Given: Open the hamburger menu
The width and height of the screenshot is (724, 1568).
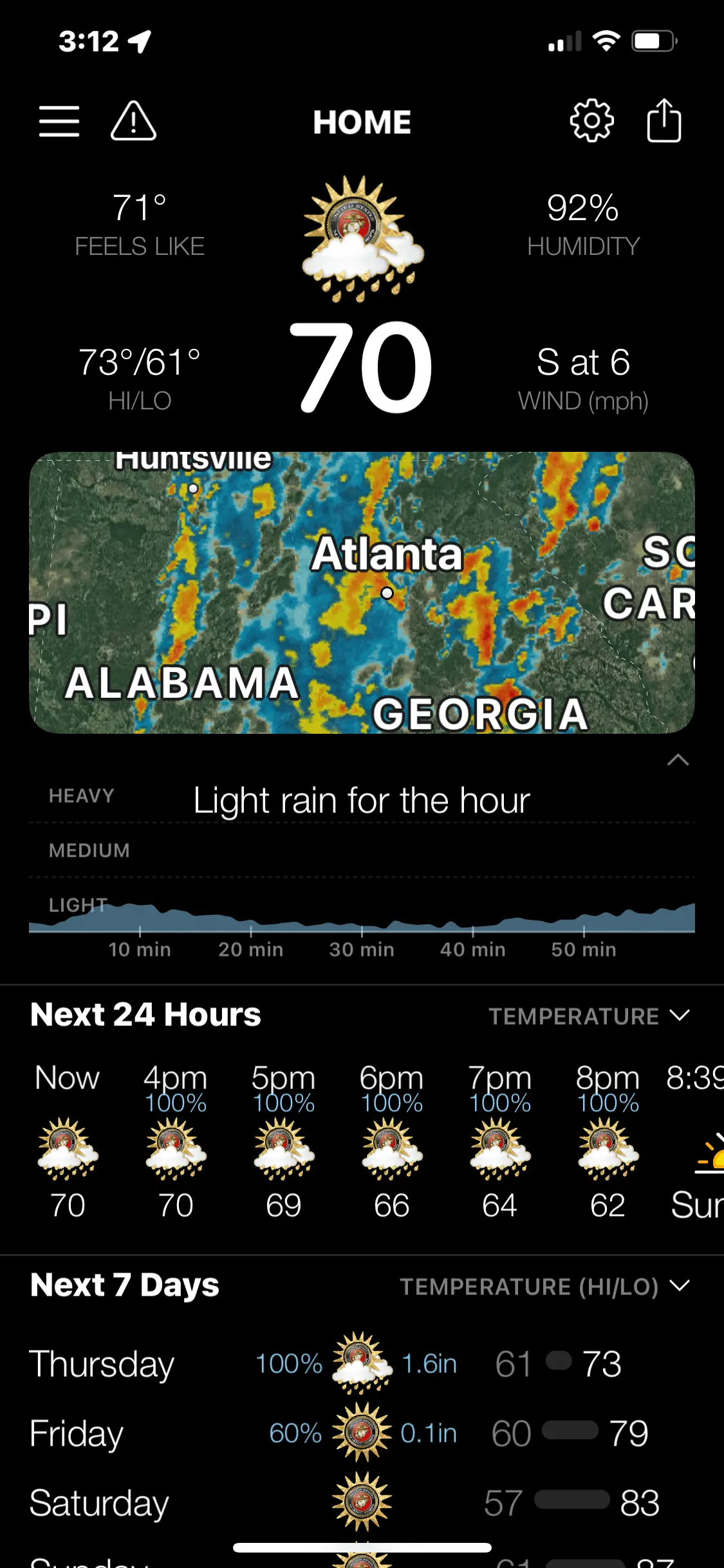Looking at the screenshot, I should 59,122.
